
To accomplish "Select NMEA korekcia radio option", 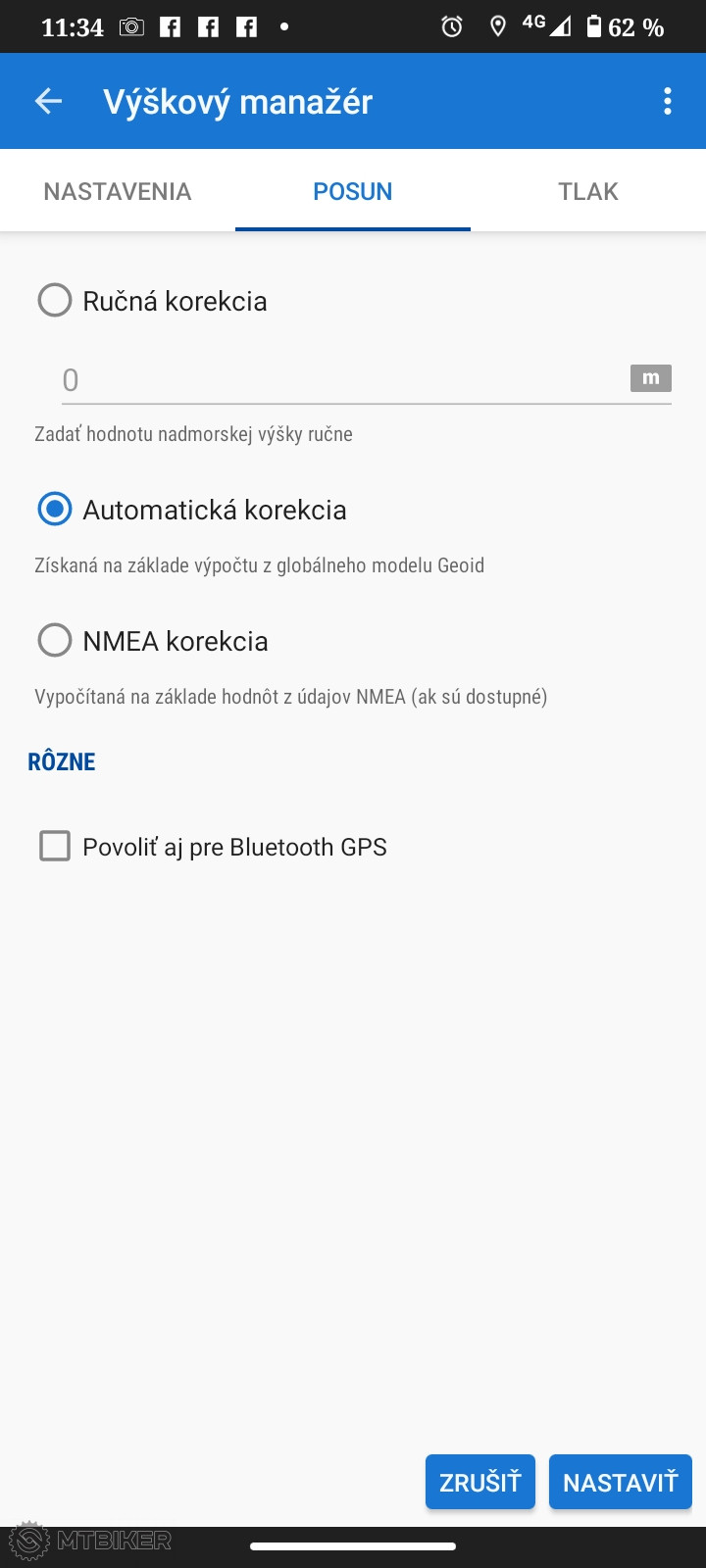I will [x=55, y=641].
